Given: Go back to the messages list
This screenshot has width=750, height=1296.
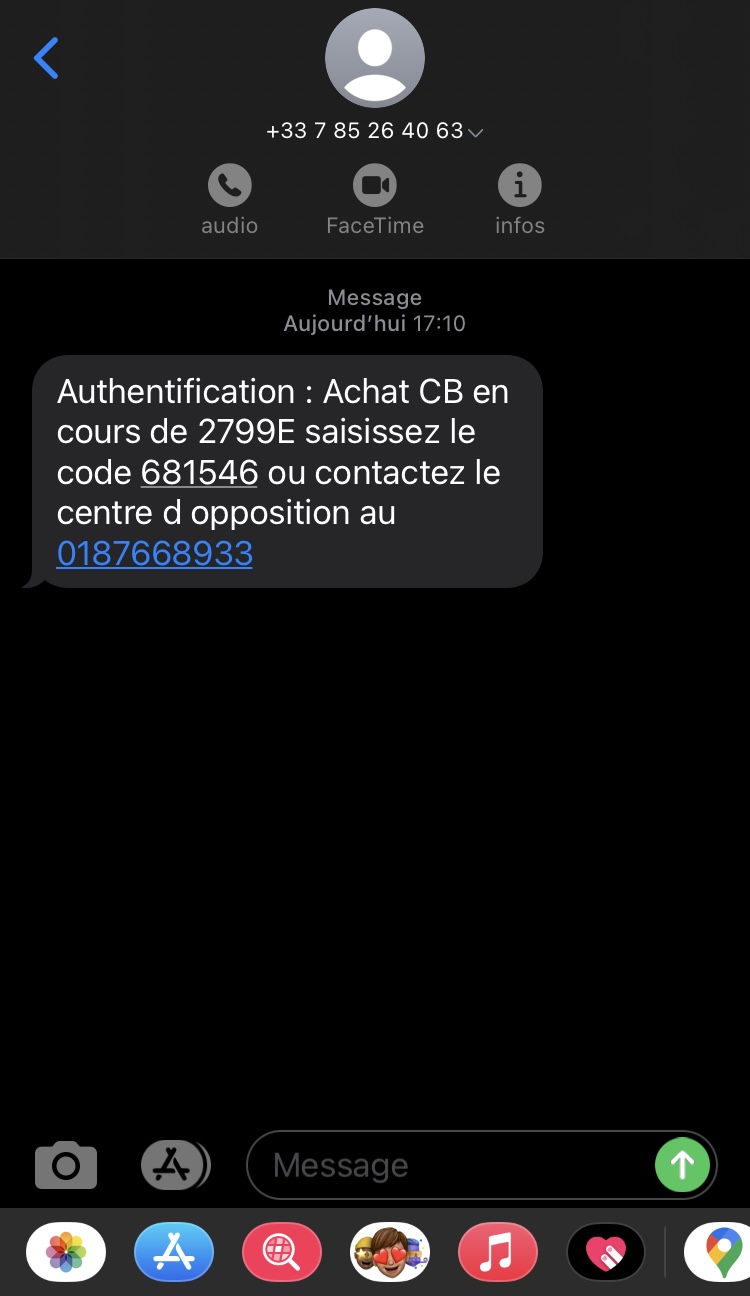Looking at the screenshot, I should (46, 58).
